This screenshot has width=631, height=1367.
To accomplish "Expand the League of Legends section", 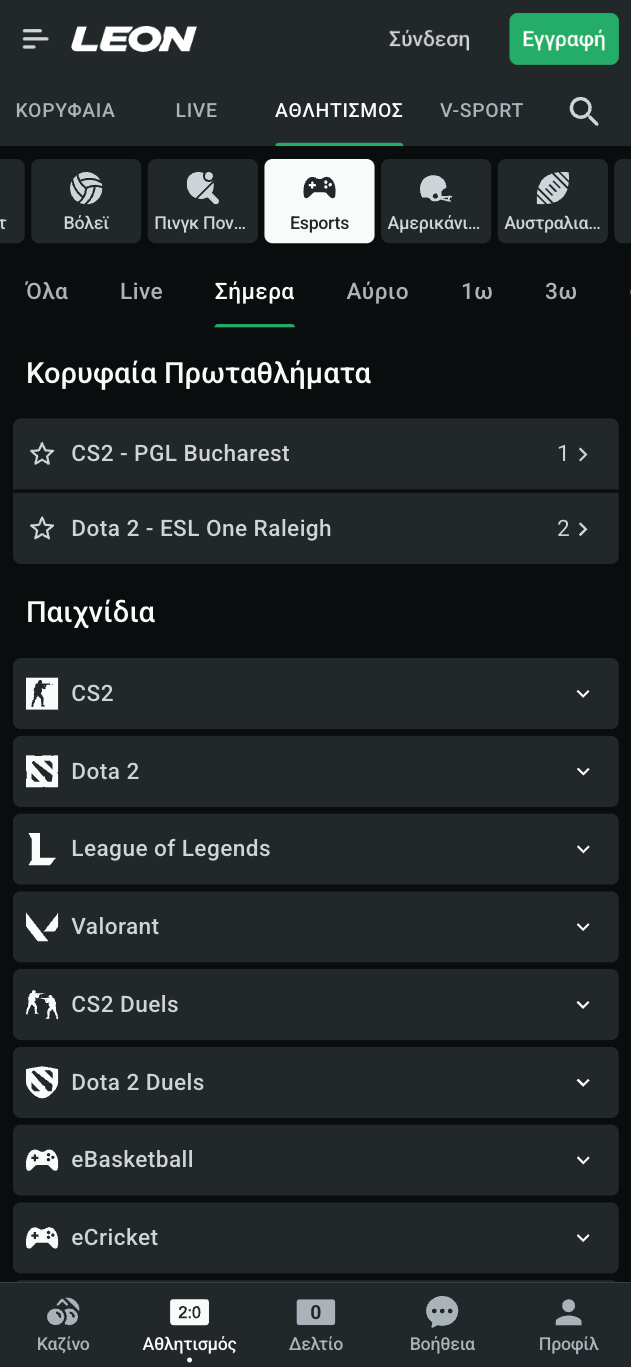I will point(315,849).
